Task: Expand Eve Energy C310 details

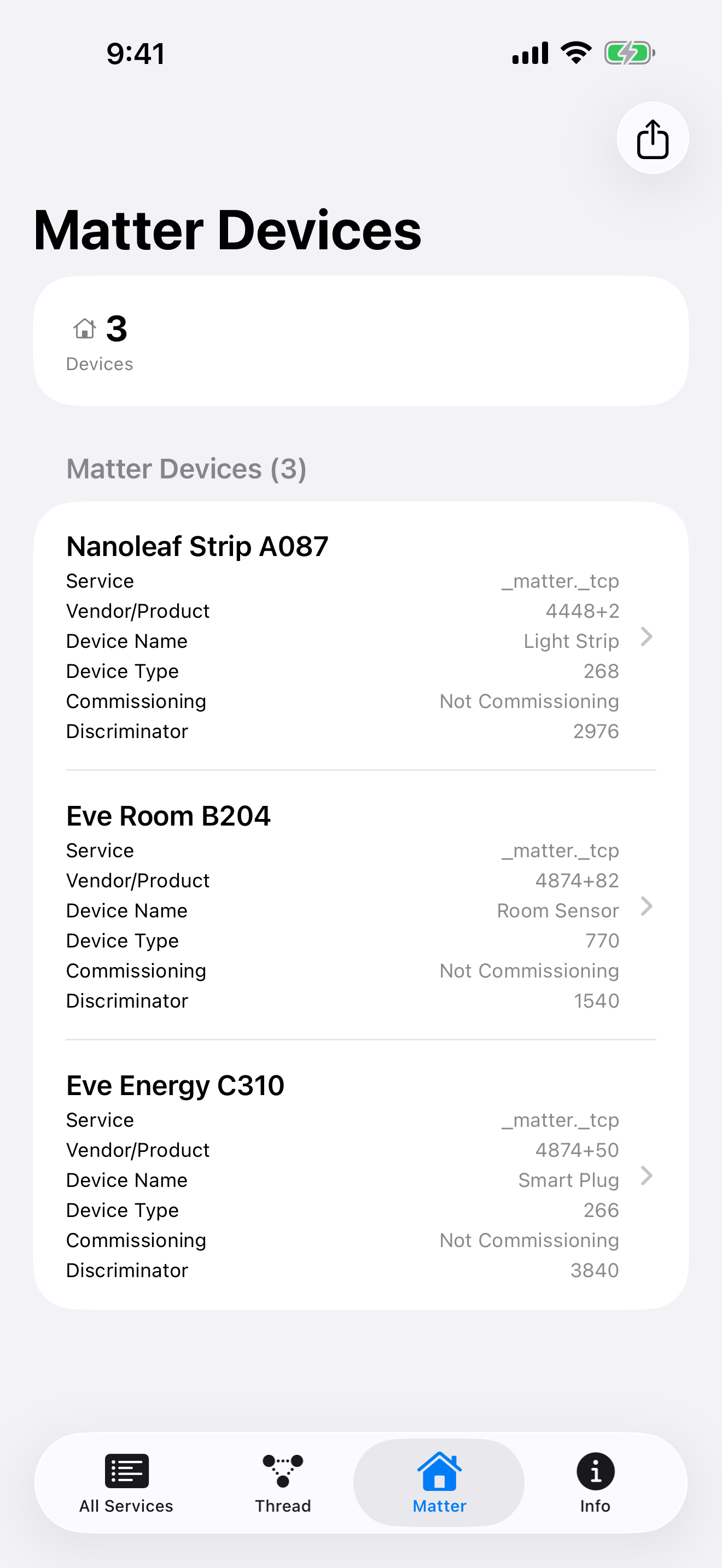Action: point(647,1177)
